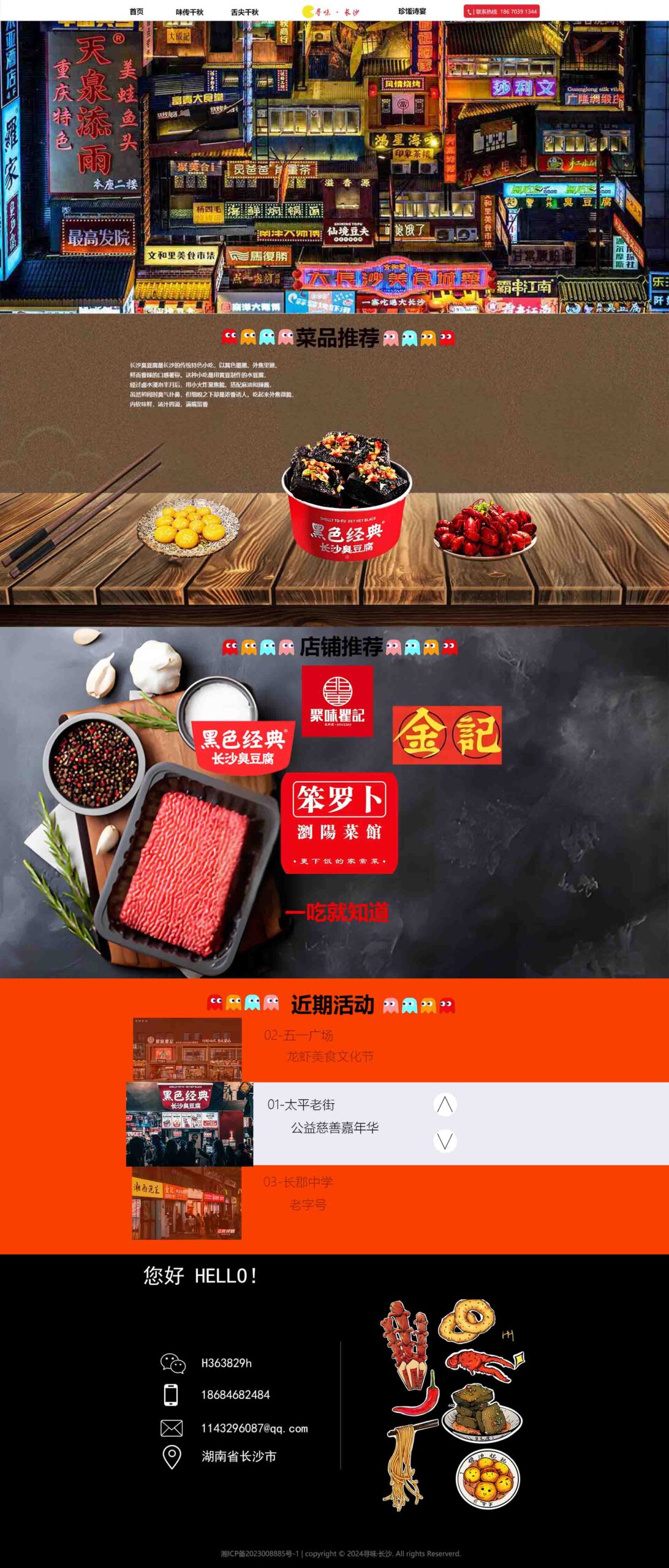Open the 舌尖千秋 page
The height and width of the screenshot is (1568, 669).
[x=244, y=12]
